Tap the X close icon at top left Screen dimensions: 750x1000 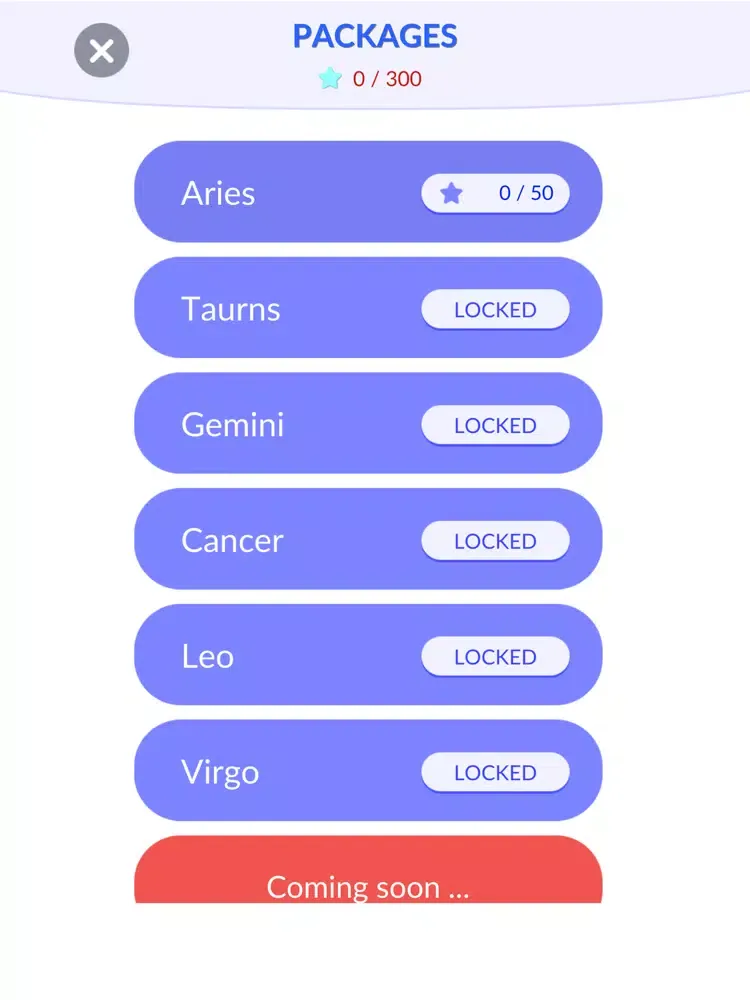(101, 51)
